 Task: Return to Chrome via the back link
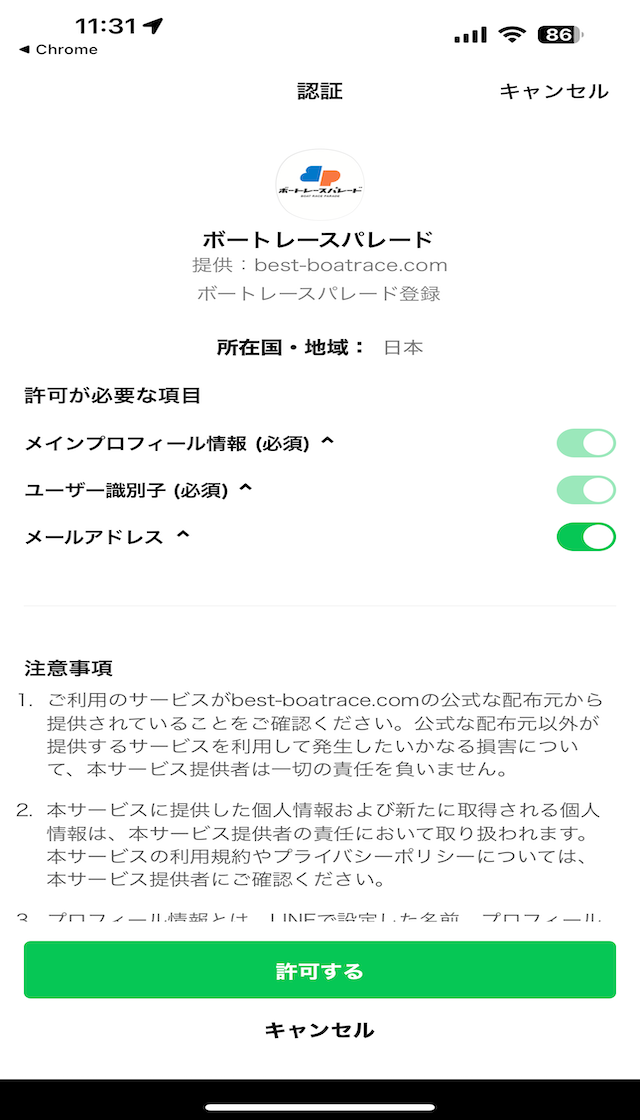click(58, 49)
